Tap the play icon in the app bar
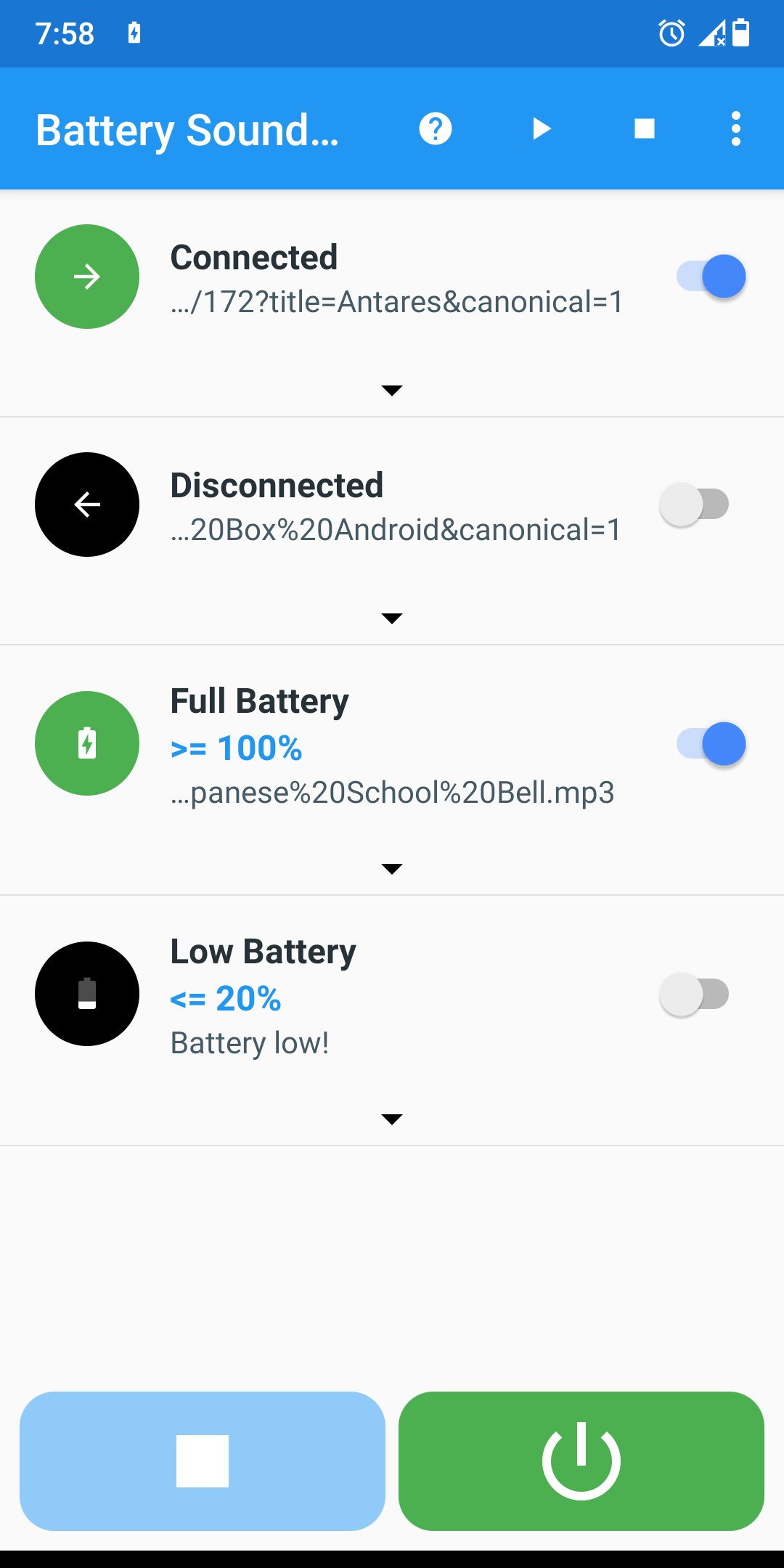784x1568 pixels. 542,129
